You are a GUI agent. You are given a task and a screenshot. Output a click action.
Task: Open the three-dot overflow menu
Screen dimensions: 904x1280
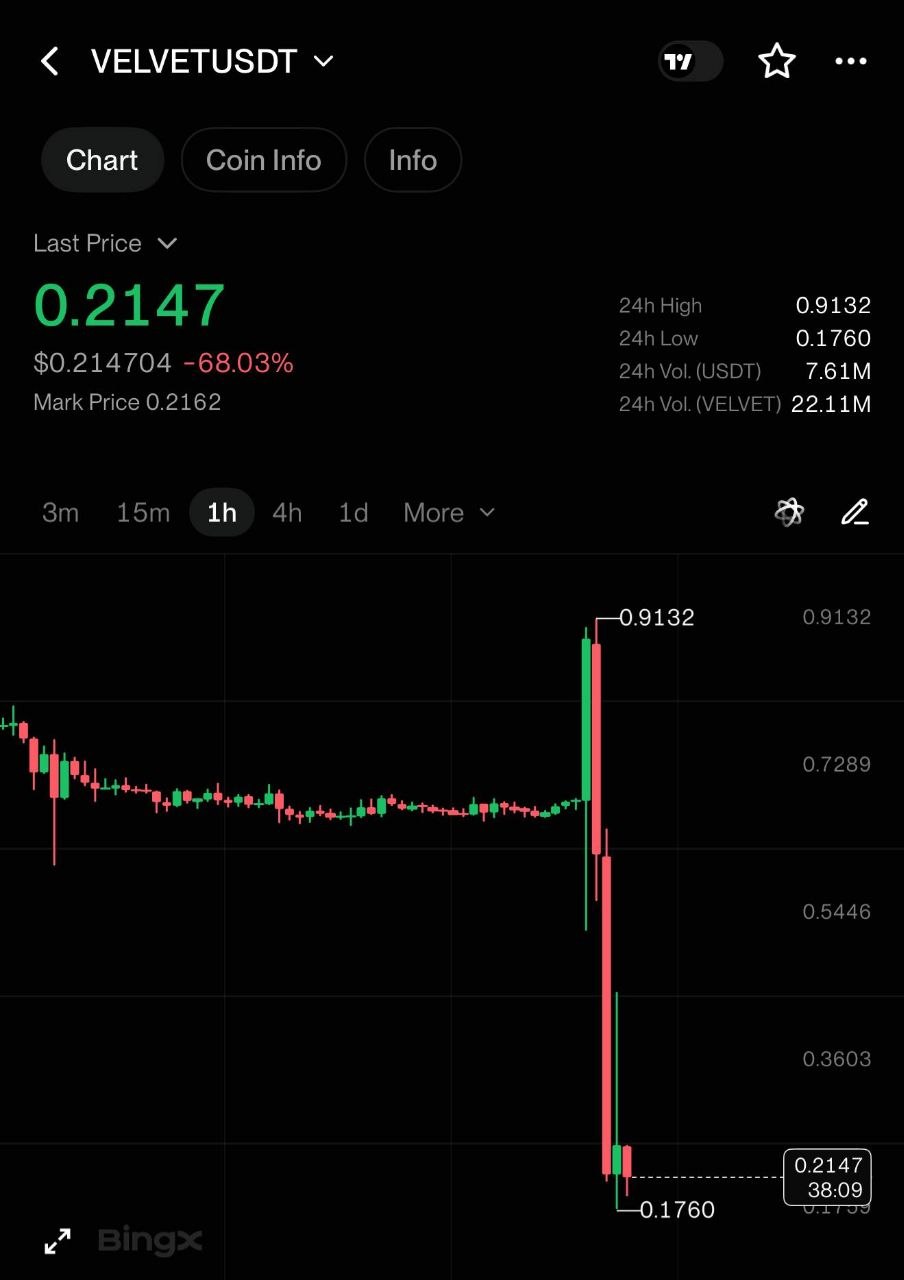click(851, 62)
